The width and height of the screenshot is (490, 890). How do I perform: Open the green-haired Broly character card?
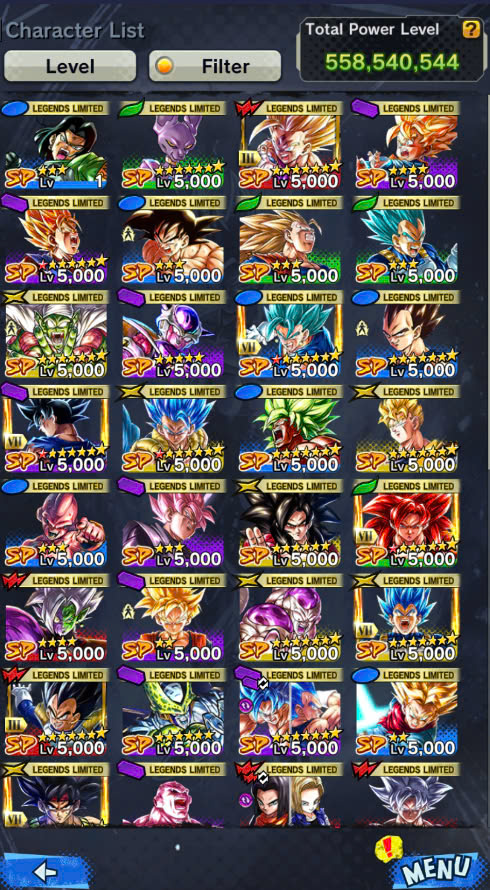[290, 429]
